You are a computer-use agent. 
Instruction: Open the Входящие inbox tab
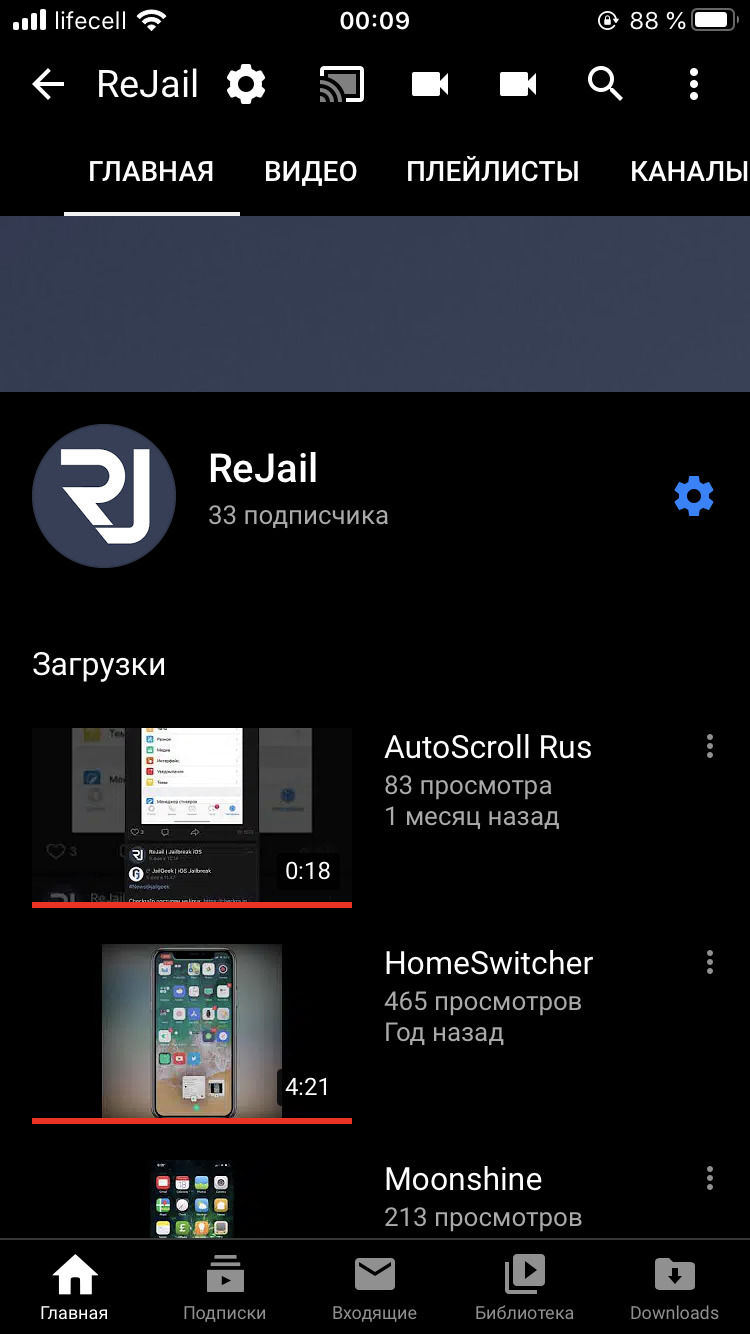tap(375, 1288)
